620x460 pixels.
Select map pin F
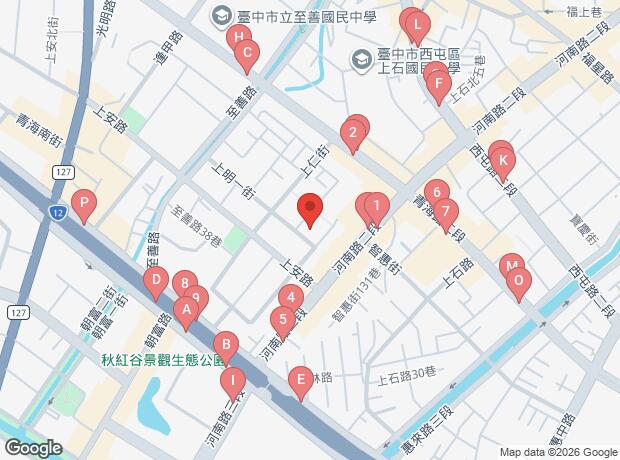point(439,88)
